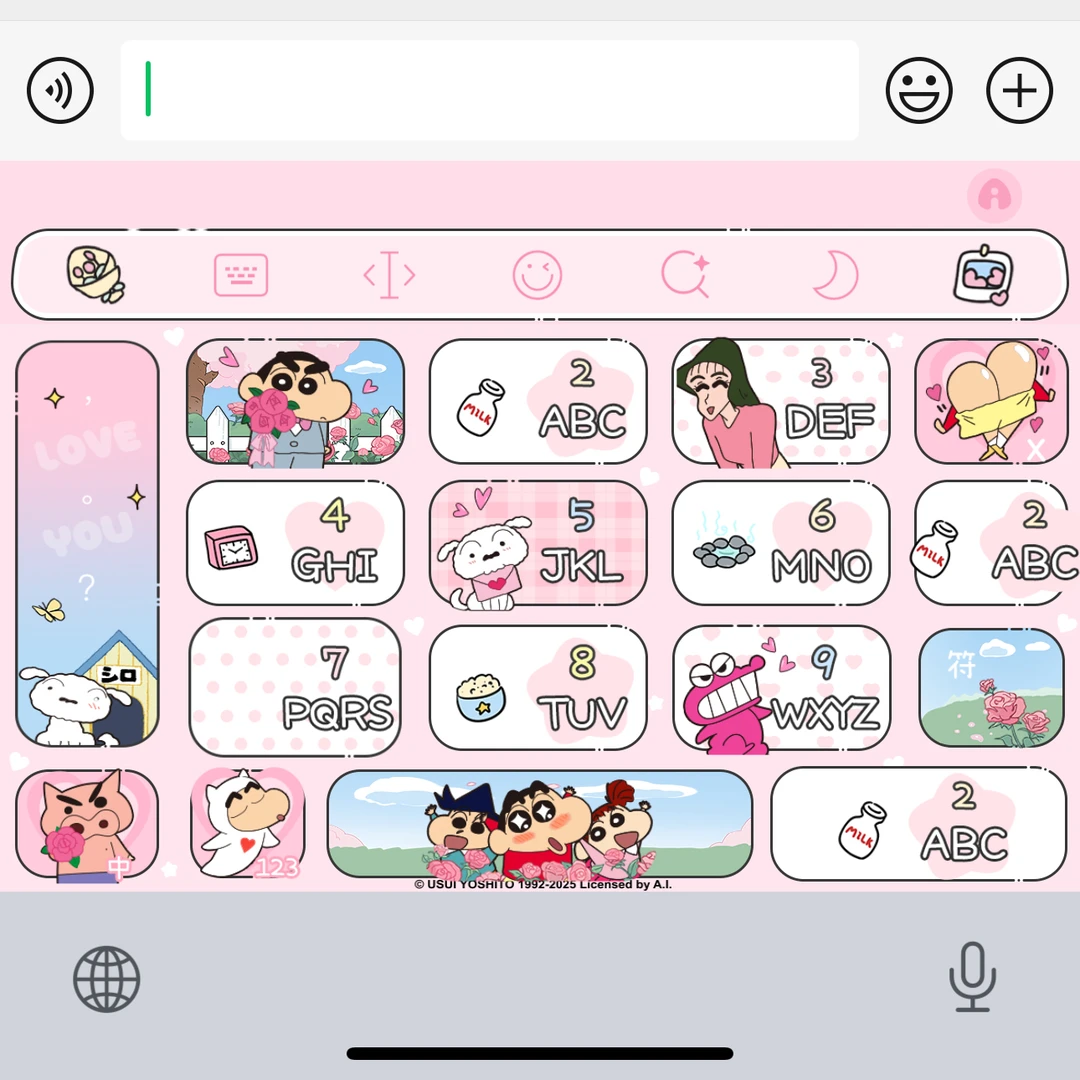
Task: Toggle the moon night mode
Action: [x=835, y=275]
